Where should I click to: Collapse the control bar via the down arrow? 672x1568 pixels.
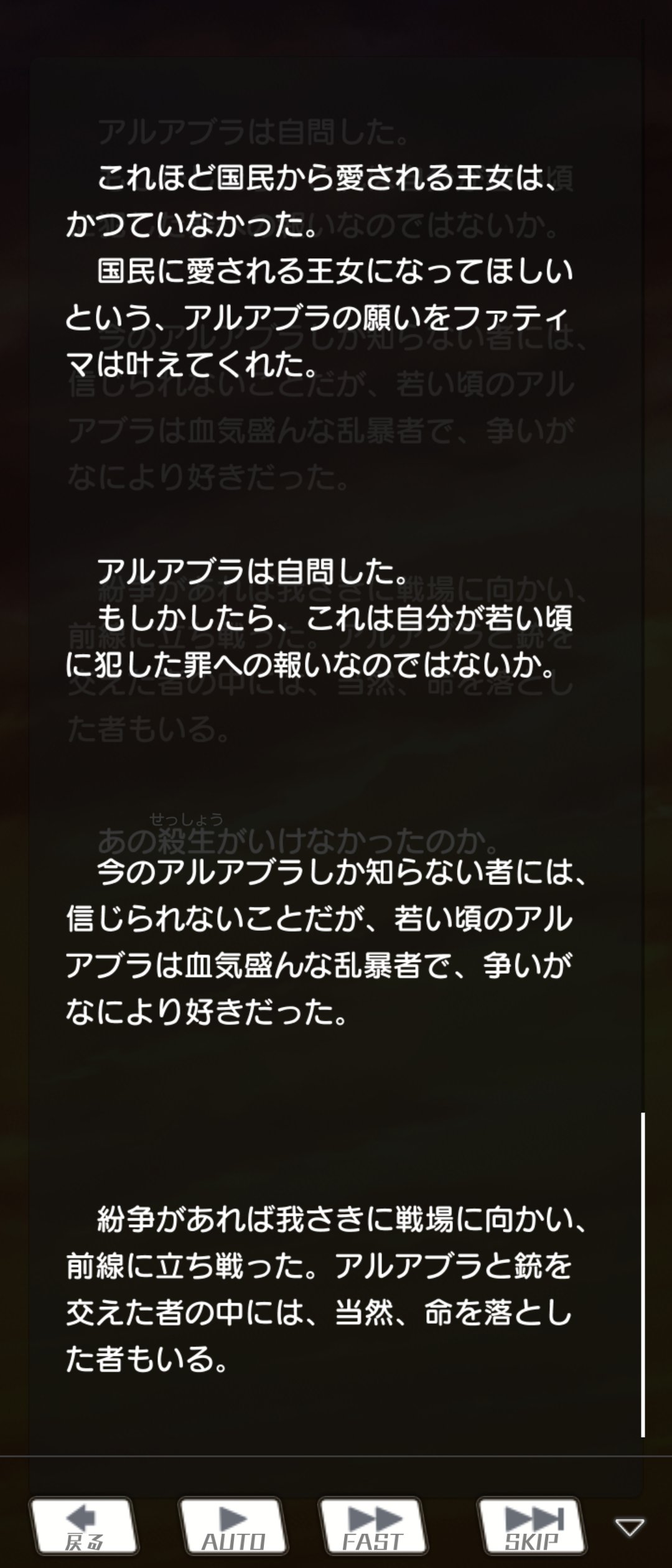(x=629, y=1526)
